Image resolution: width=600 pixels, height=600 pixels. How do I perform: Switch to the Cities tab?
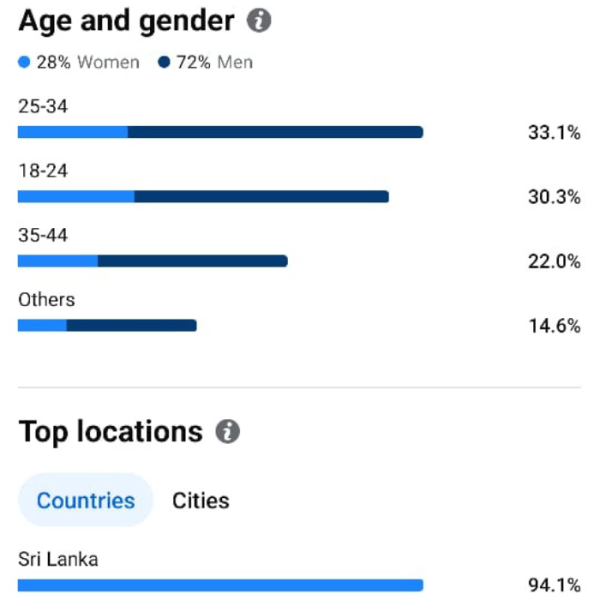click(x=200, y=500)
